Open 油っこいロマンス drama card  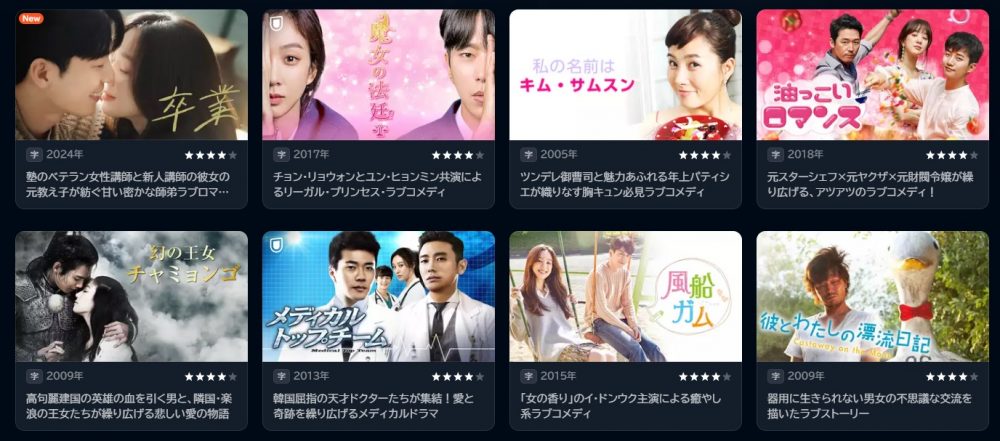coord(872,75)
